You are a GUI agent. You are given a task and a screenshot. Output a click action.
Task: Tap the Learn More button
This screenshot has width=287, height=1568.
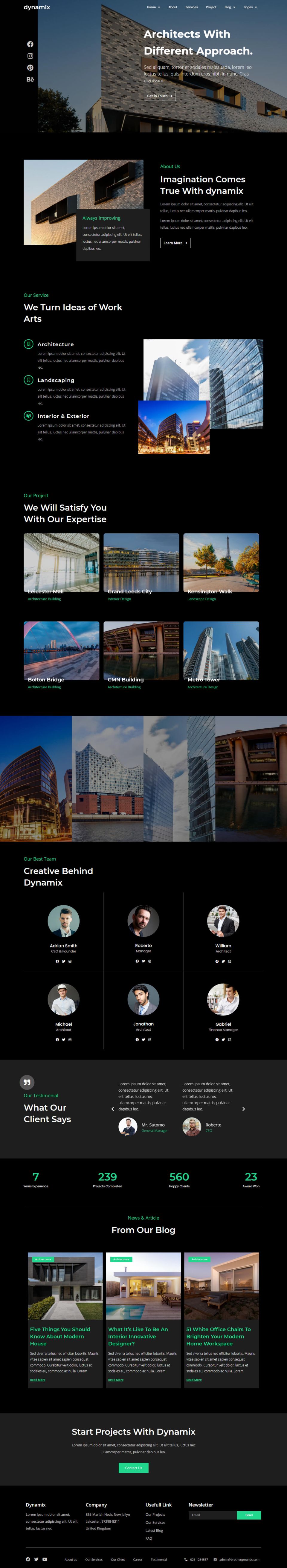point(175,243)
